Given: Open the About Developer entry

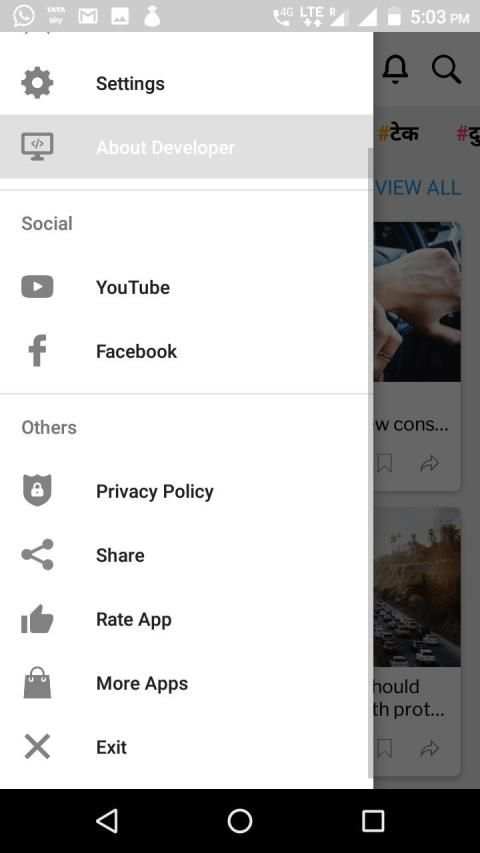Looking at the screenshot, I should tap(186, 147).
